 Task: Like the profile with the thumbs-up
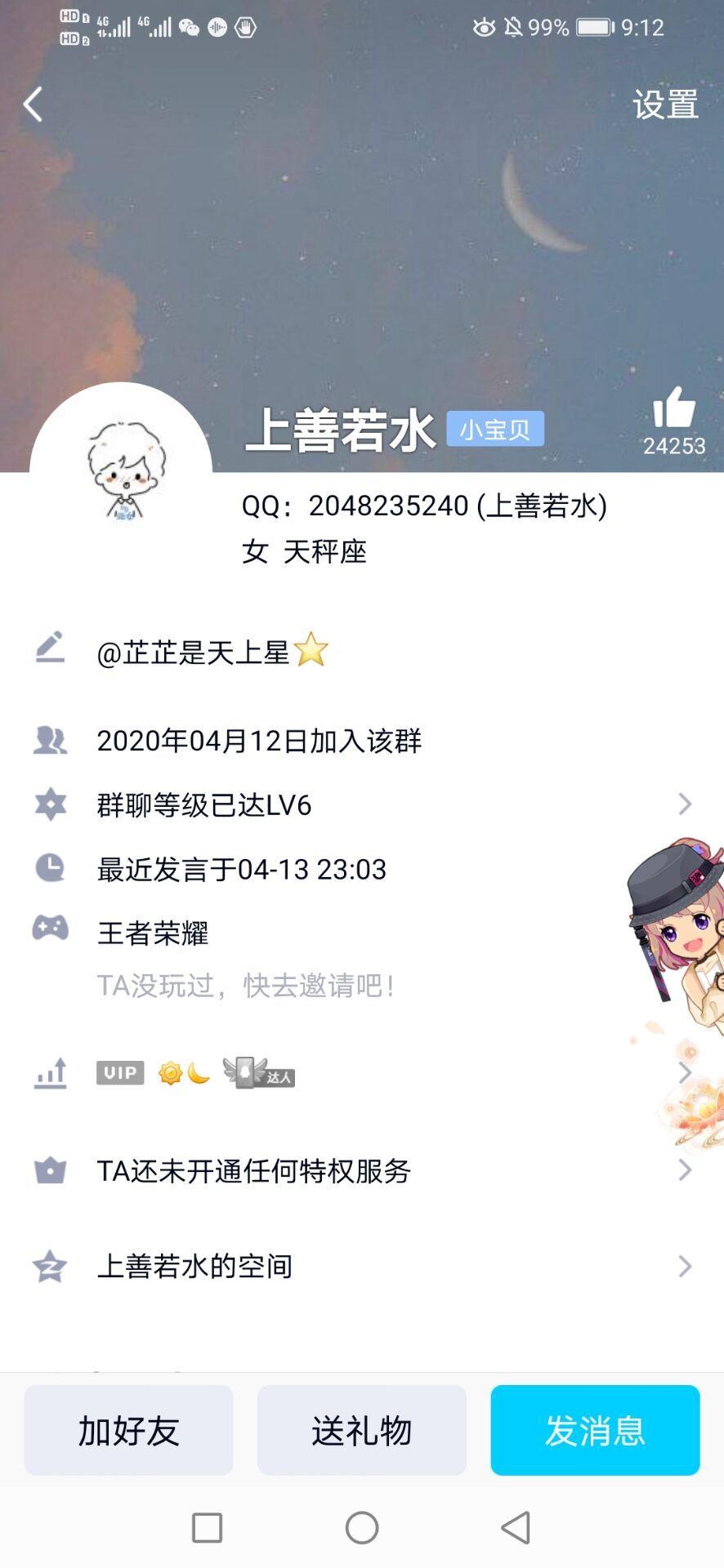674,408
